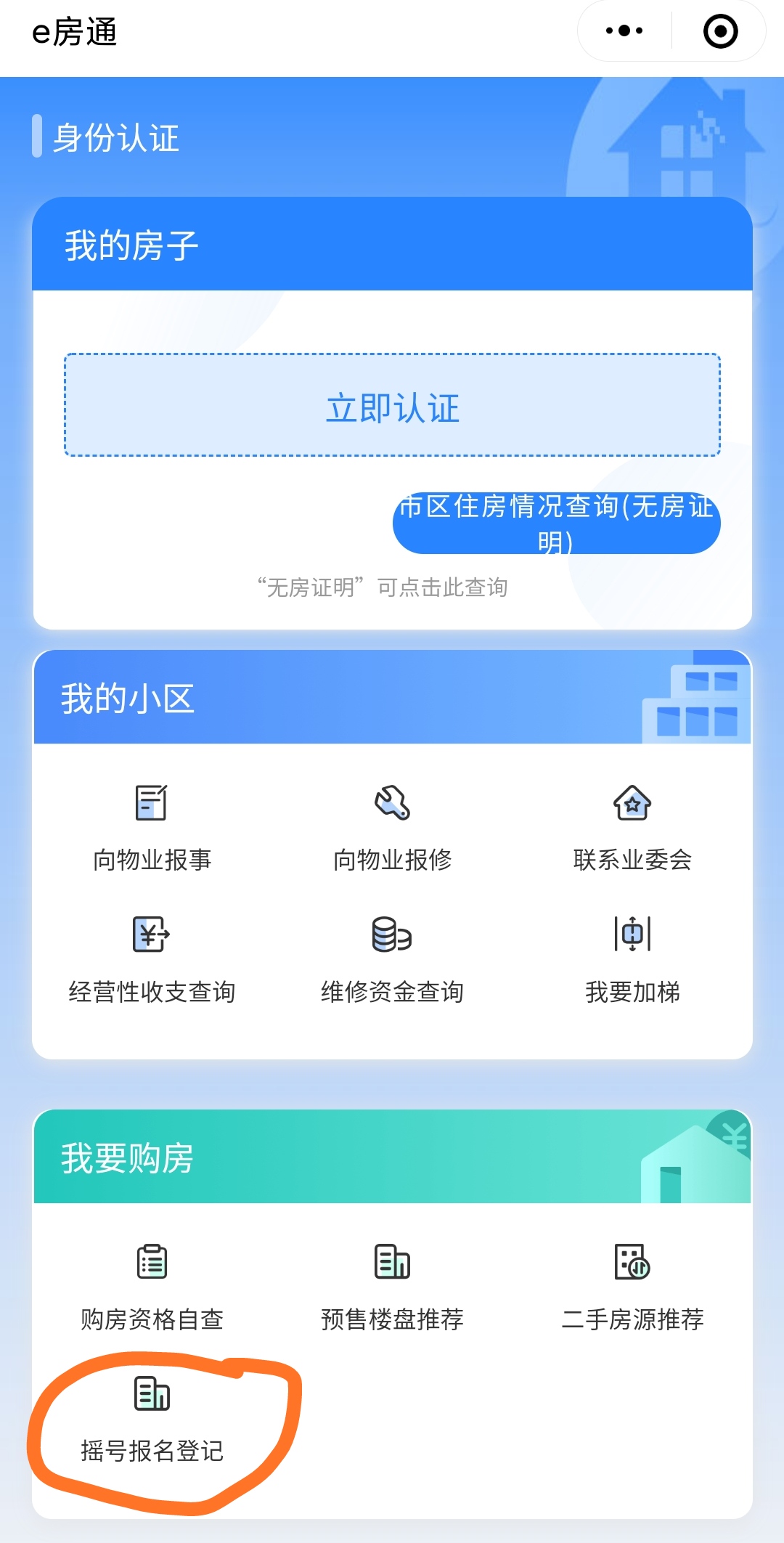Open 购房资格自查
This screenshot has height=1543, width=784.
click(x=152, y=1287)
